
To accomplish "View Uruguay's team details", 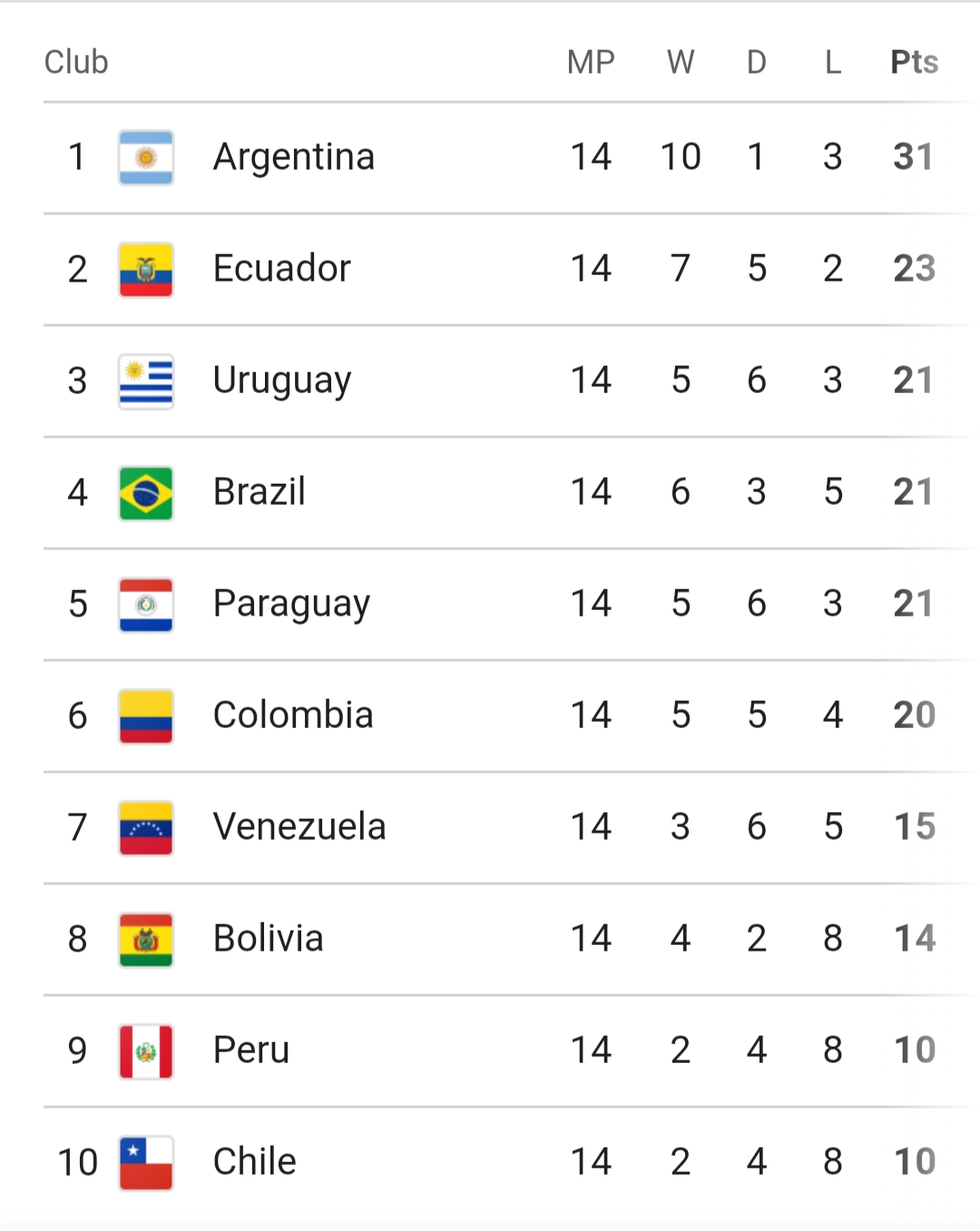I will pyautogui.click(x=281, y=380).
